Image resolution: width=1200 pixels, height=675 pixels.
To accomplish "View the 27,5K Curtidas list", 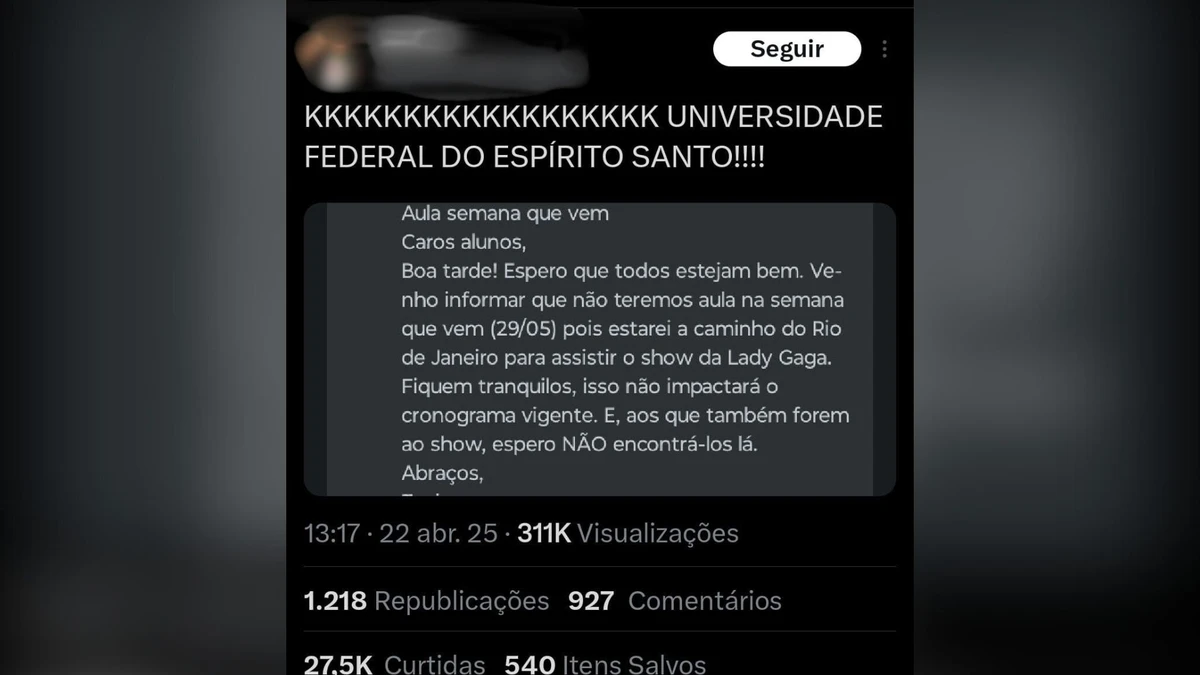I will tap(395, 664).
